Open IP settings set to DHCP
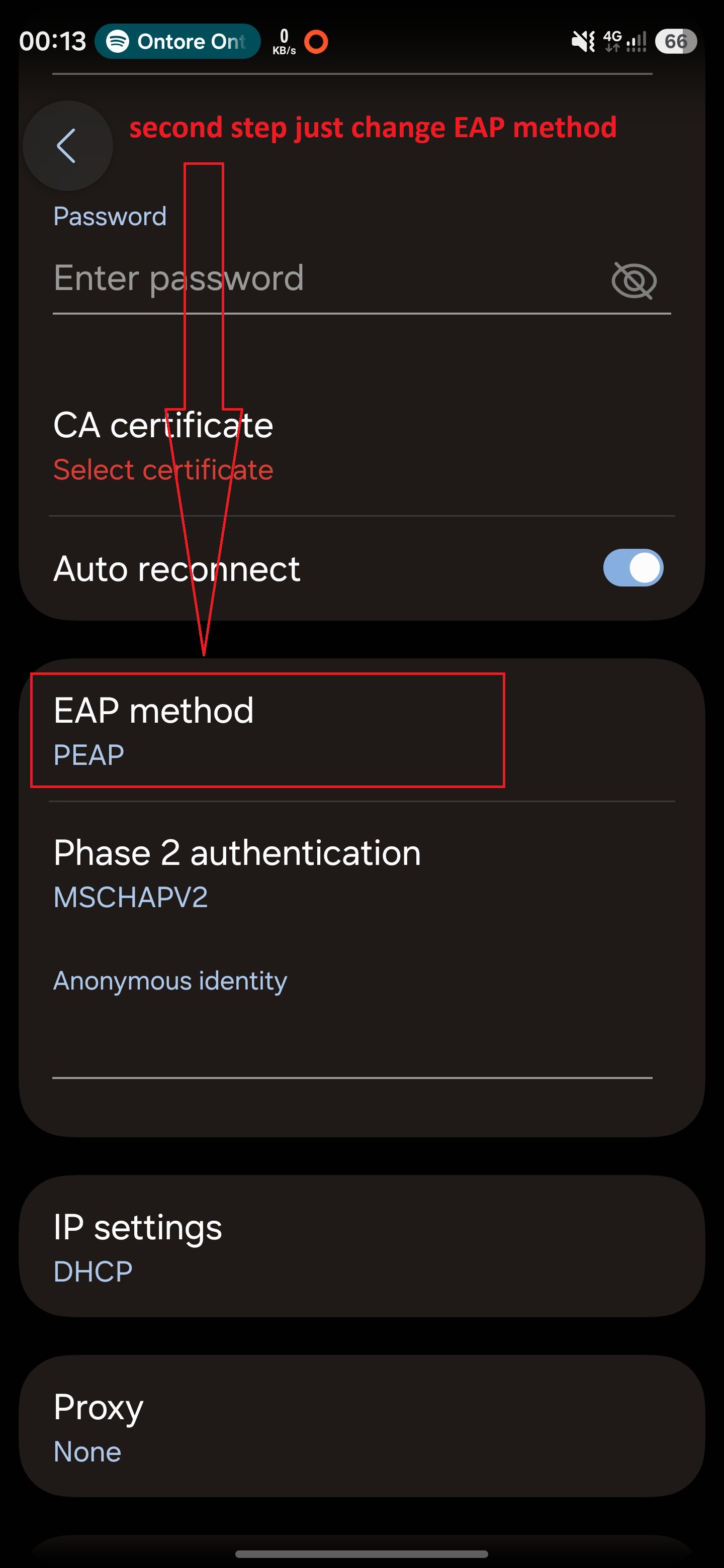The image size is (724, 1568). pos(361,1247)
